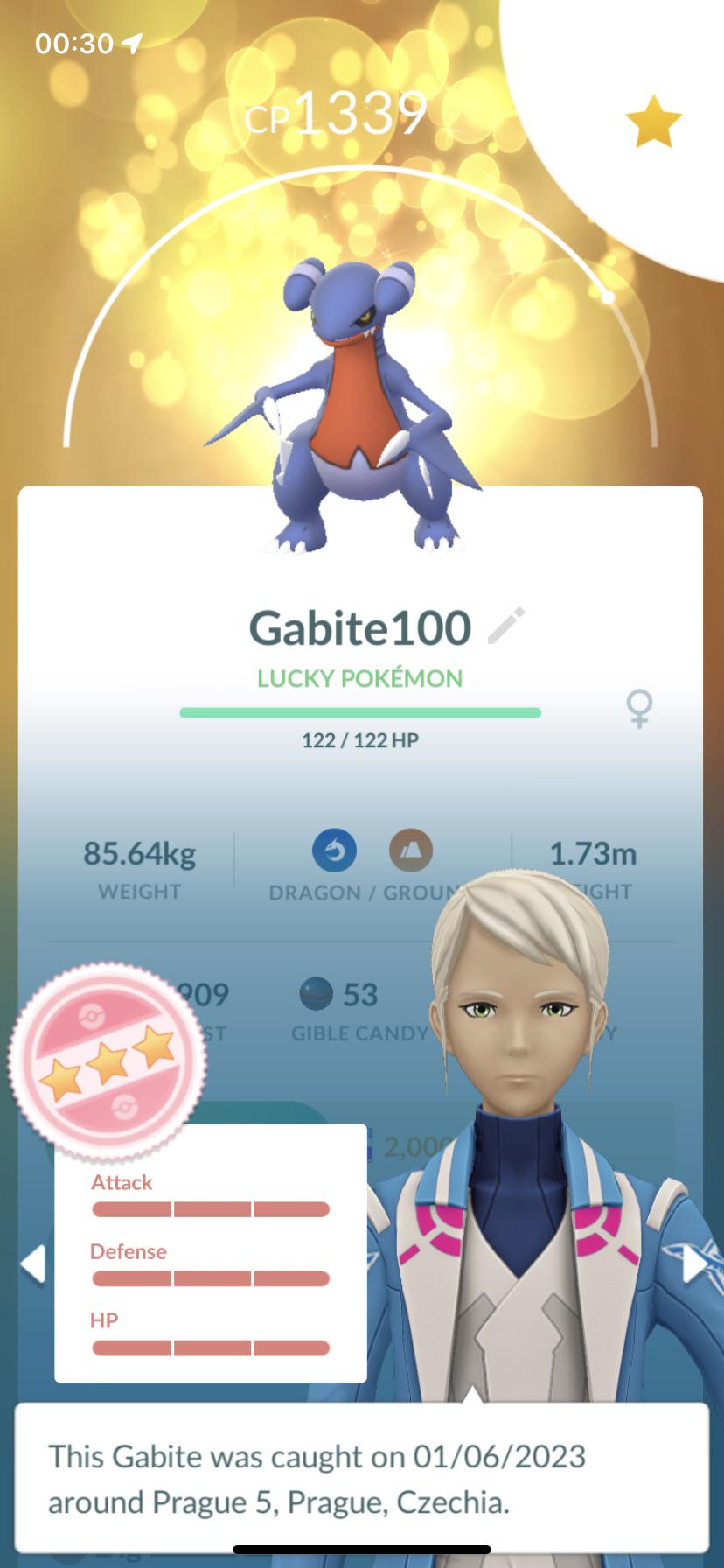Viewport: 724px width, 1568px height.
Task: Toggle the favorite star icon
Action: pyautogui.click(x=653, y=122)
